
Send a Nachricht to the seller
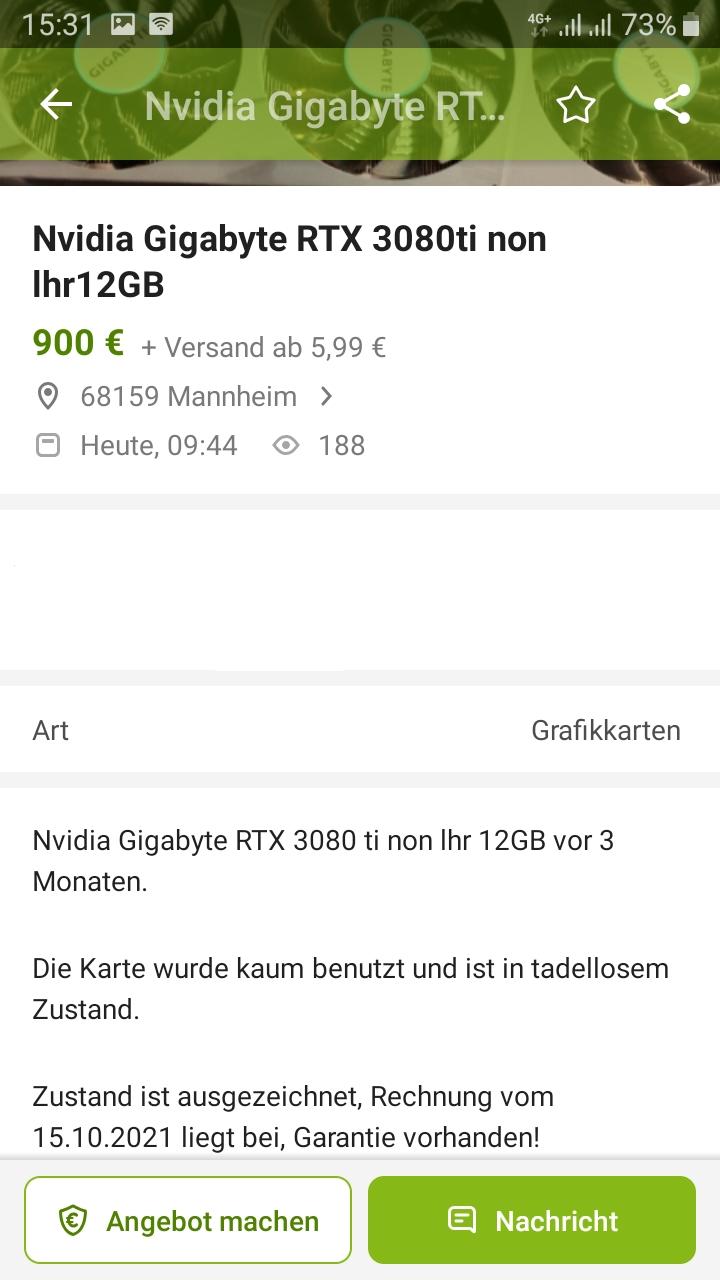pyautogui.click(x=532, y=1220)
